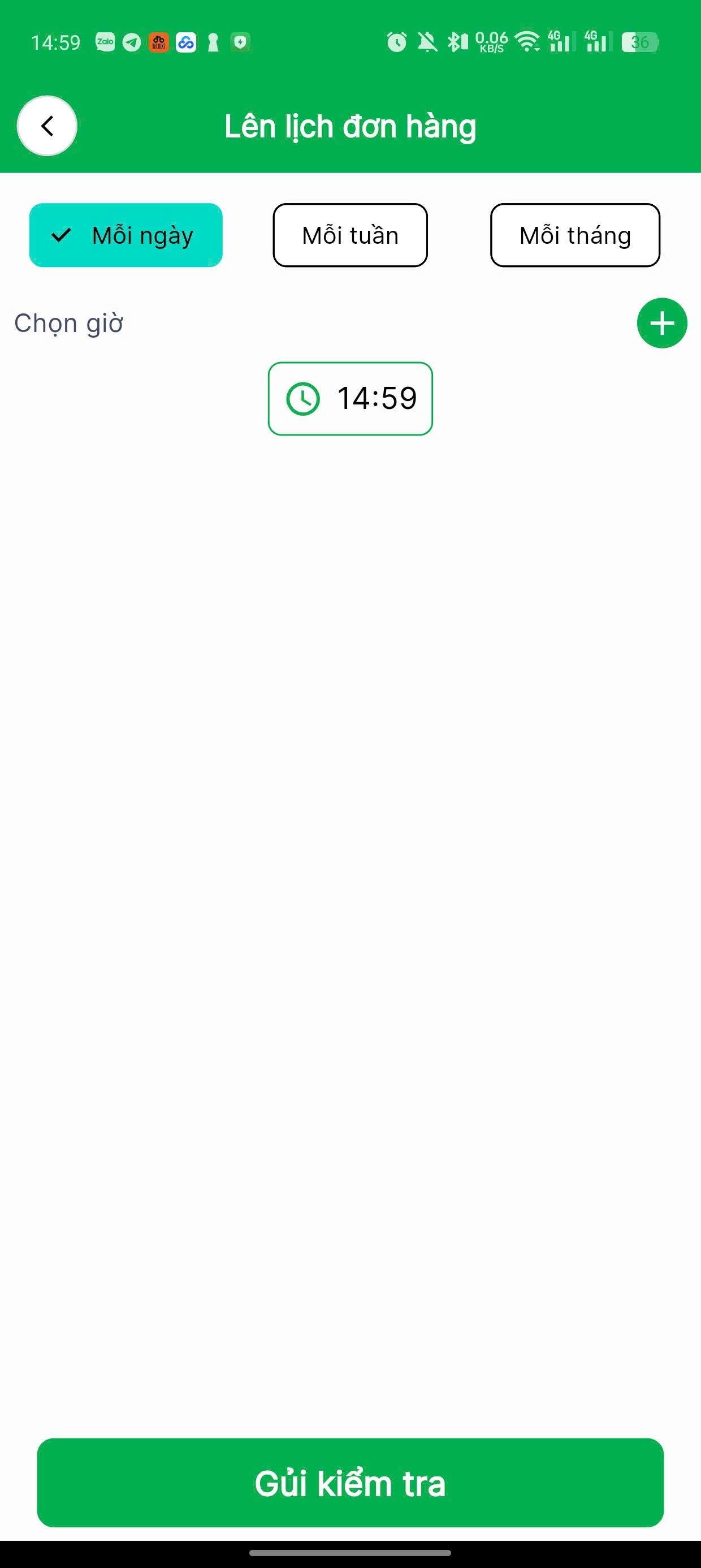Choose the Mỗi tháng option
Viewport: 701px width, 1568px height.
pos(574,235)
